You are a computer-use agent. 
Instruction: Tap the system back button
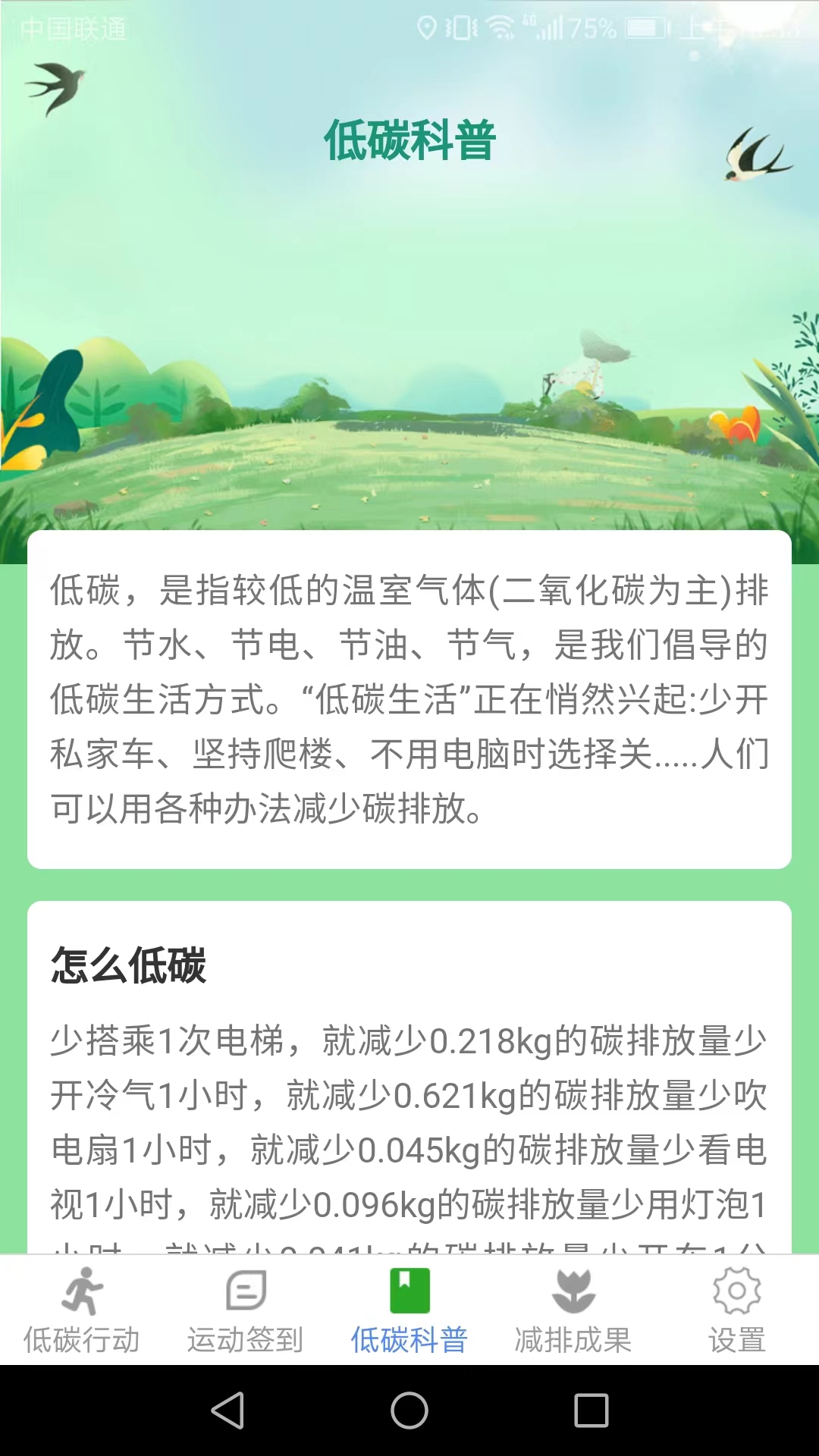227,1411
